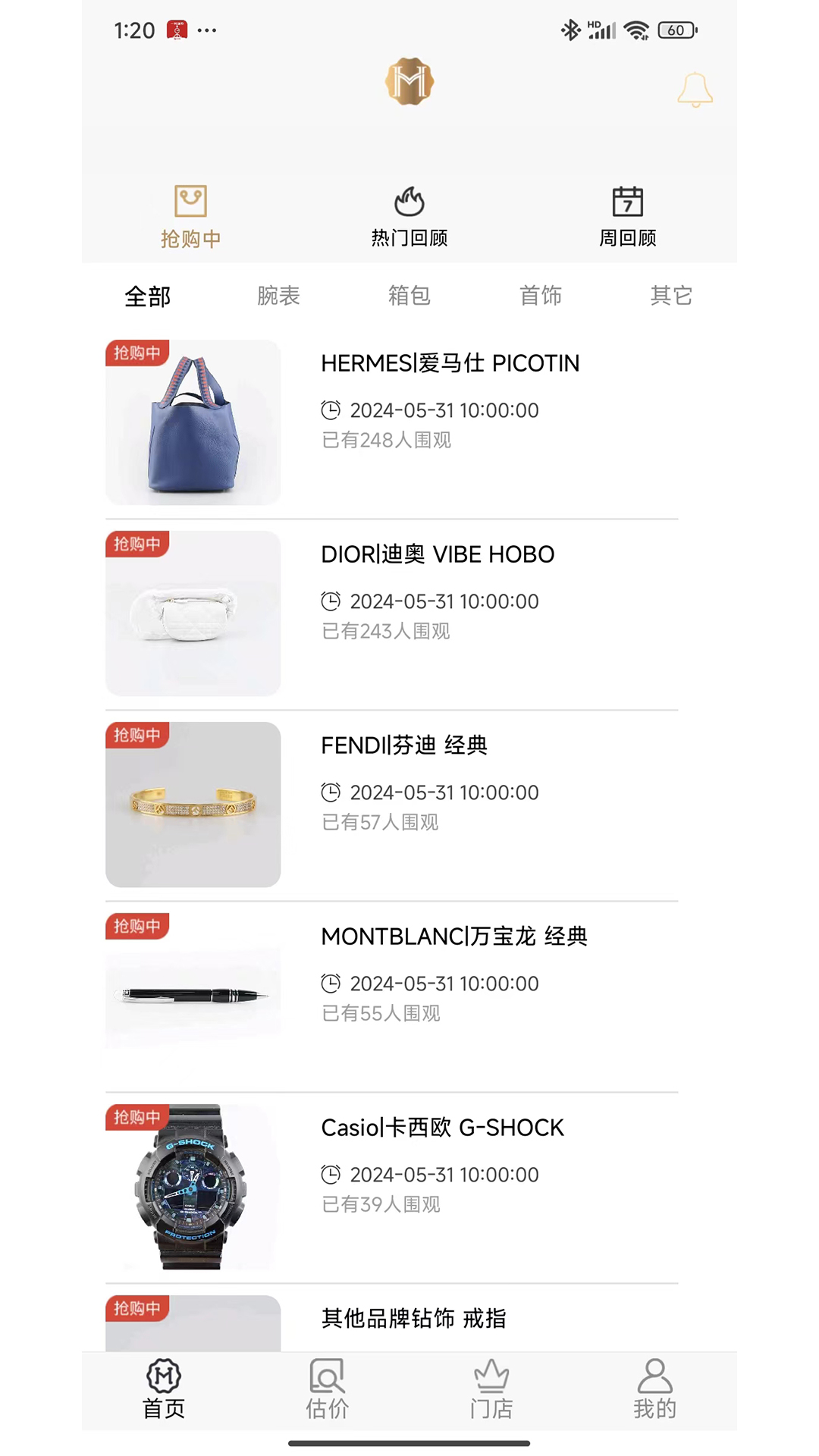Viewport: 819px width, 1456px height.
Task: Show the 首饰 category
Action: pyautogui.click(x=540, y=296)
